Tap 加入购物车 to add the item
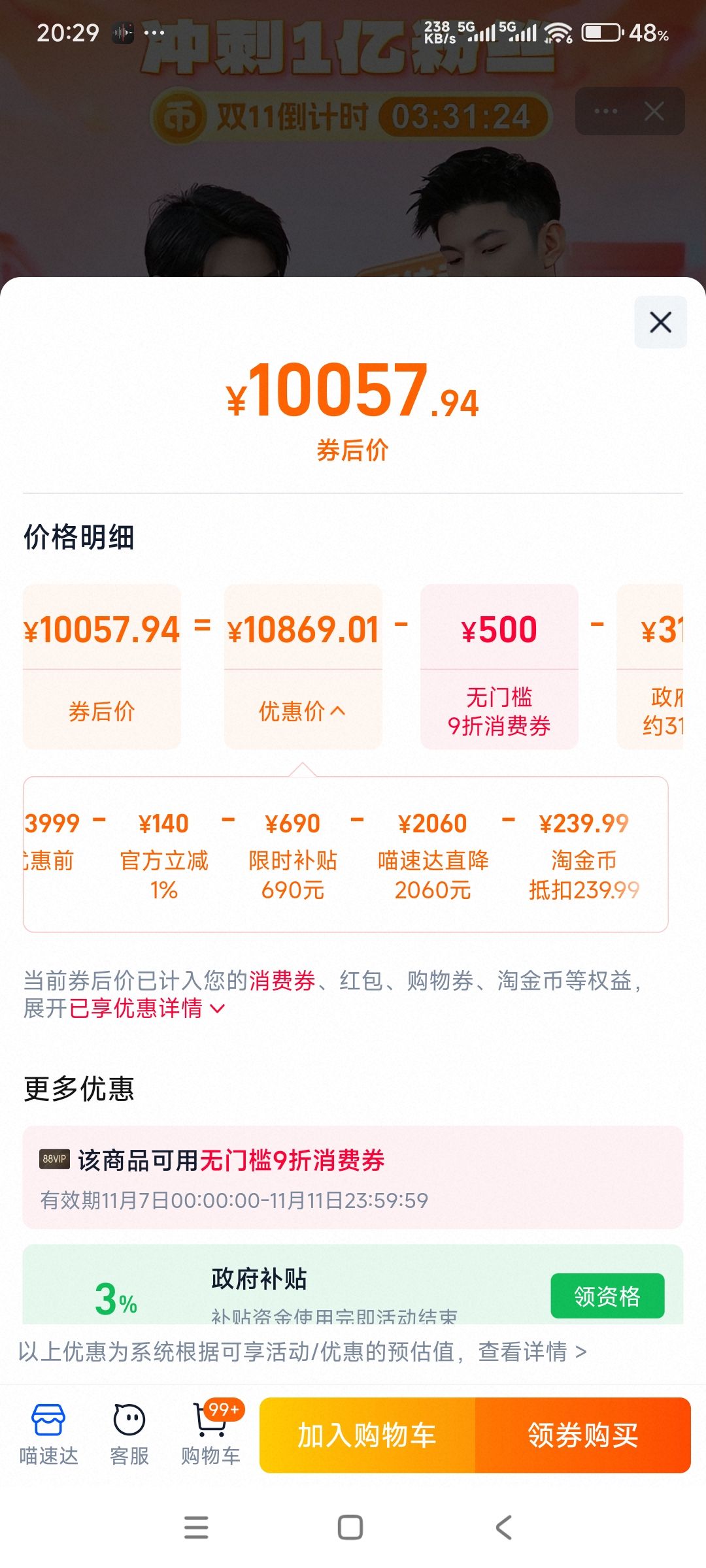Image resolution: width=706 pixels, height=1568 pixels. (x=367, y=1435)
